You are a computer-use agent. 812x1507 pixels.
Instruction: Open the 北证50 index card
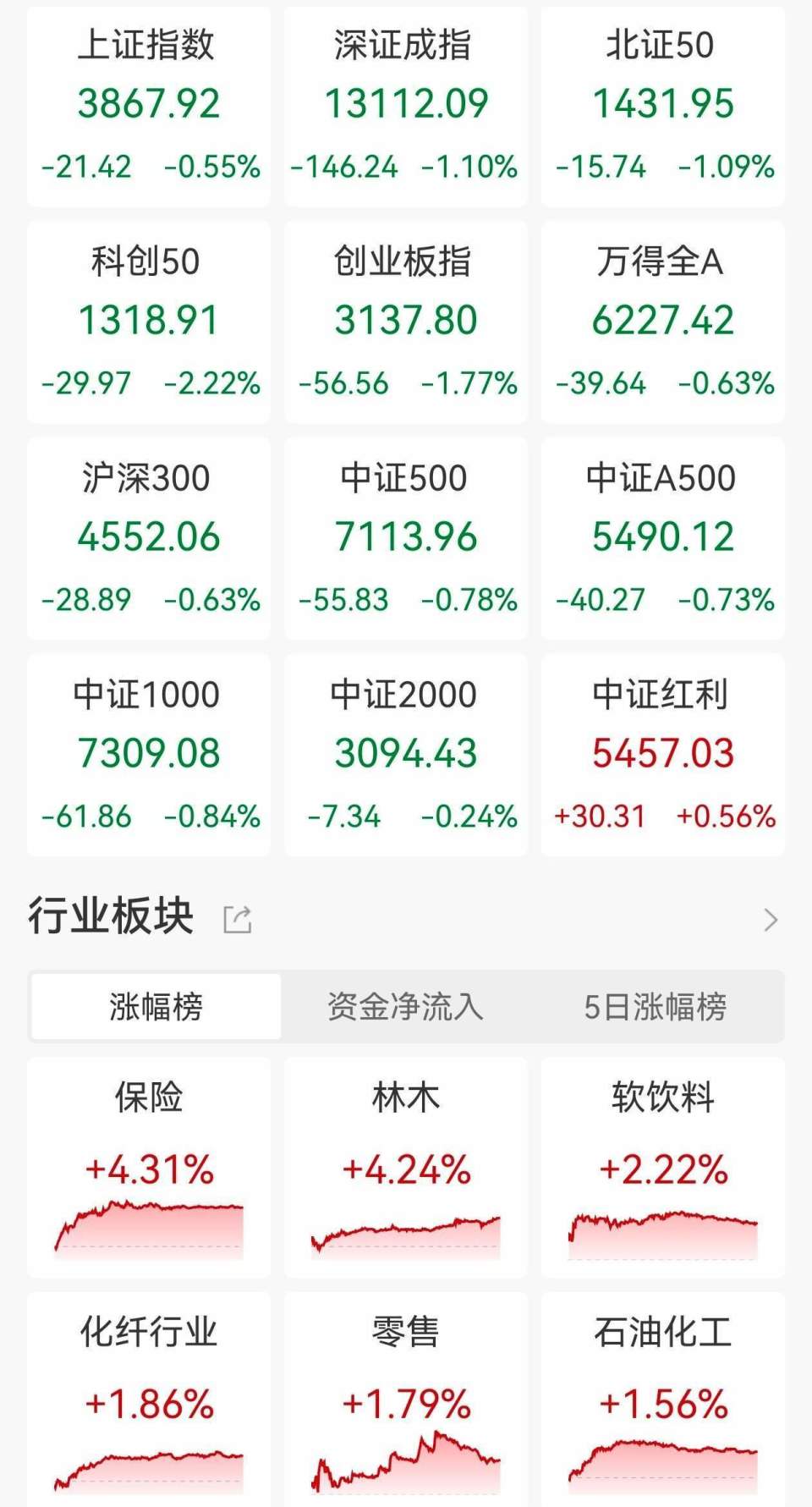(663, 106)
